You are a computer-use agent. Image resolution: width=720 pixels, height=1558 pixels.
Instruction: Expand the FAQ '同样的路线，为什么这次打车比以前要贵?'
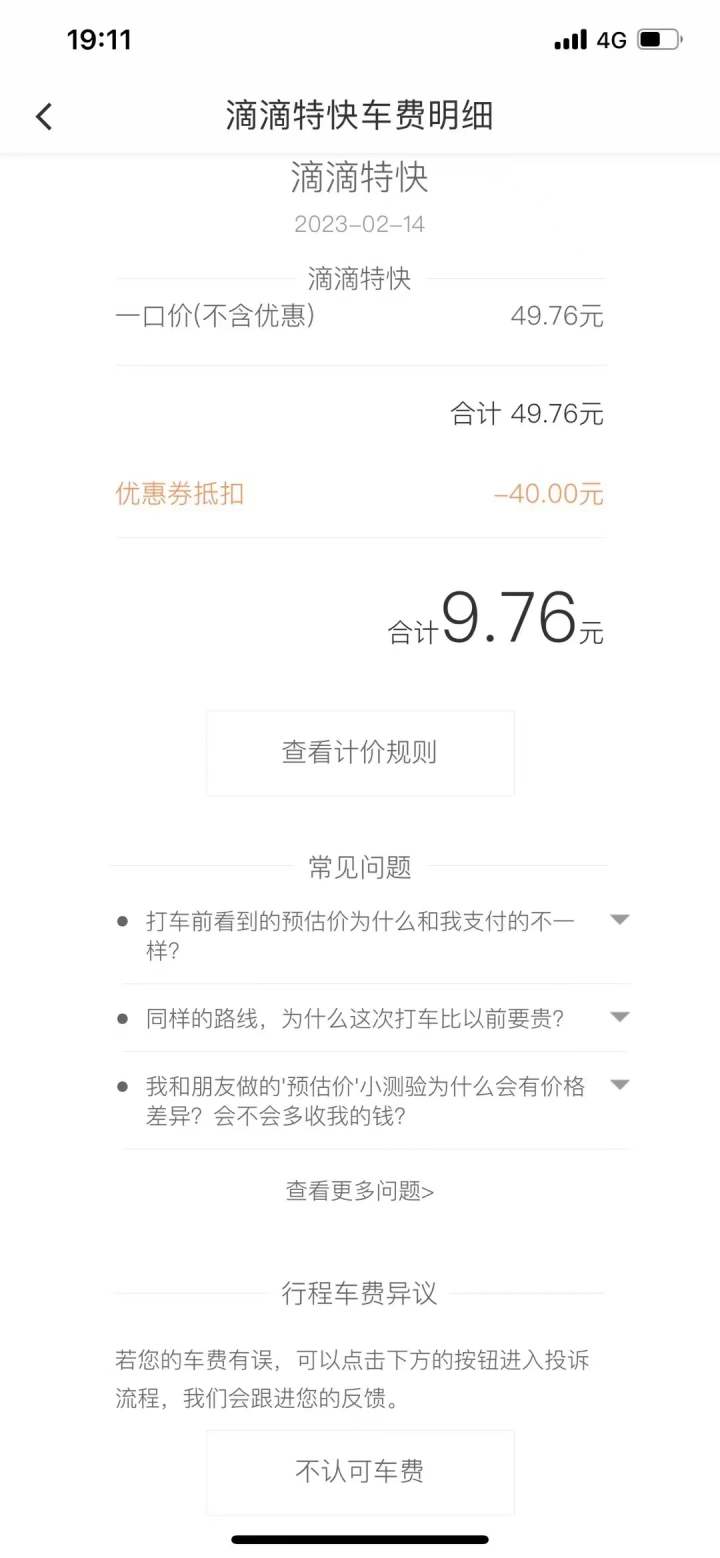click(620, 1017)
